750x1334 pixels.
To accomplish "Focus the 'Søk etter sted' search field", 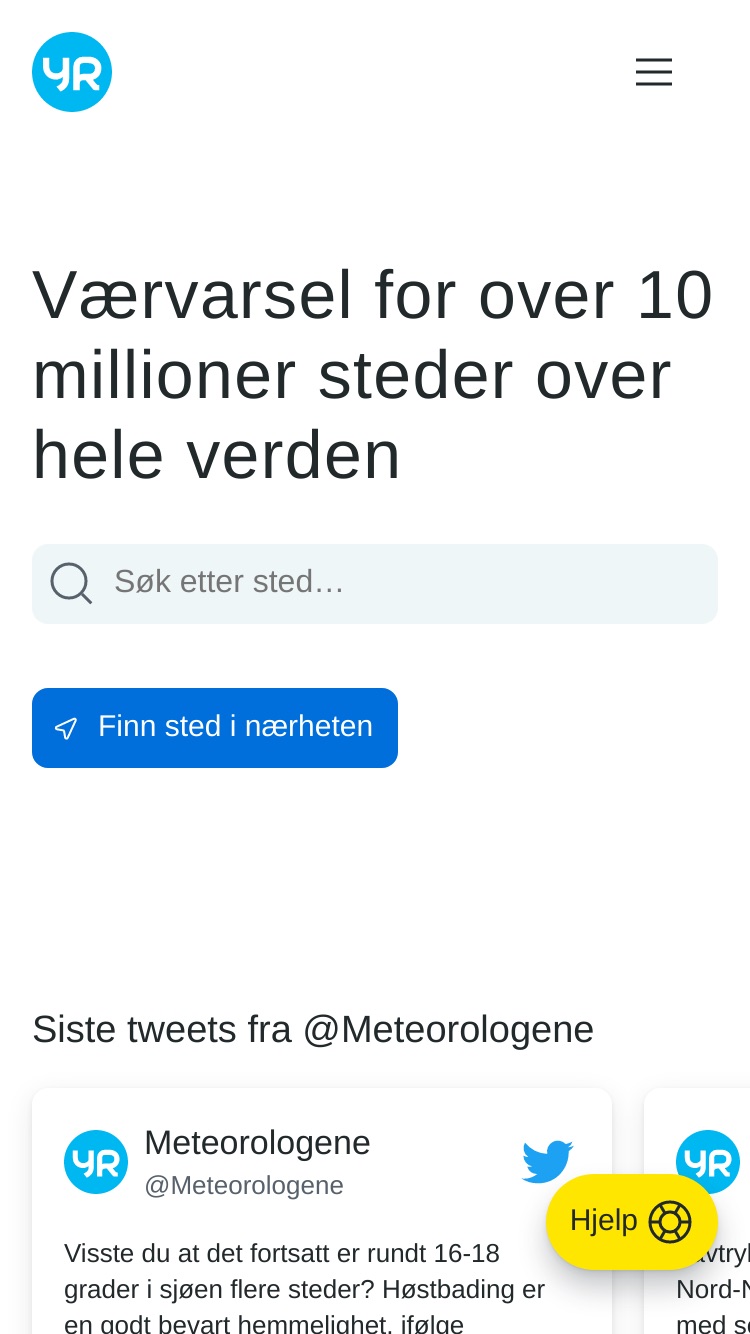I will click(x=375, y=584).
